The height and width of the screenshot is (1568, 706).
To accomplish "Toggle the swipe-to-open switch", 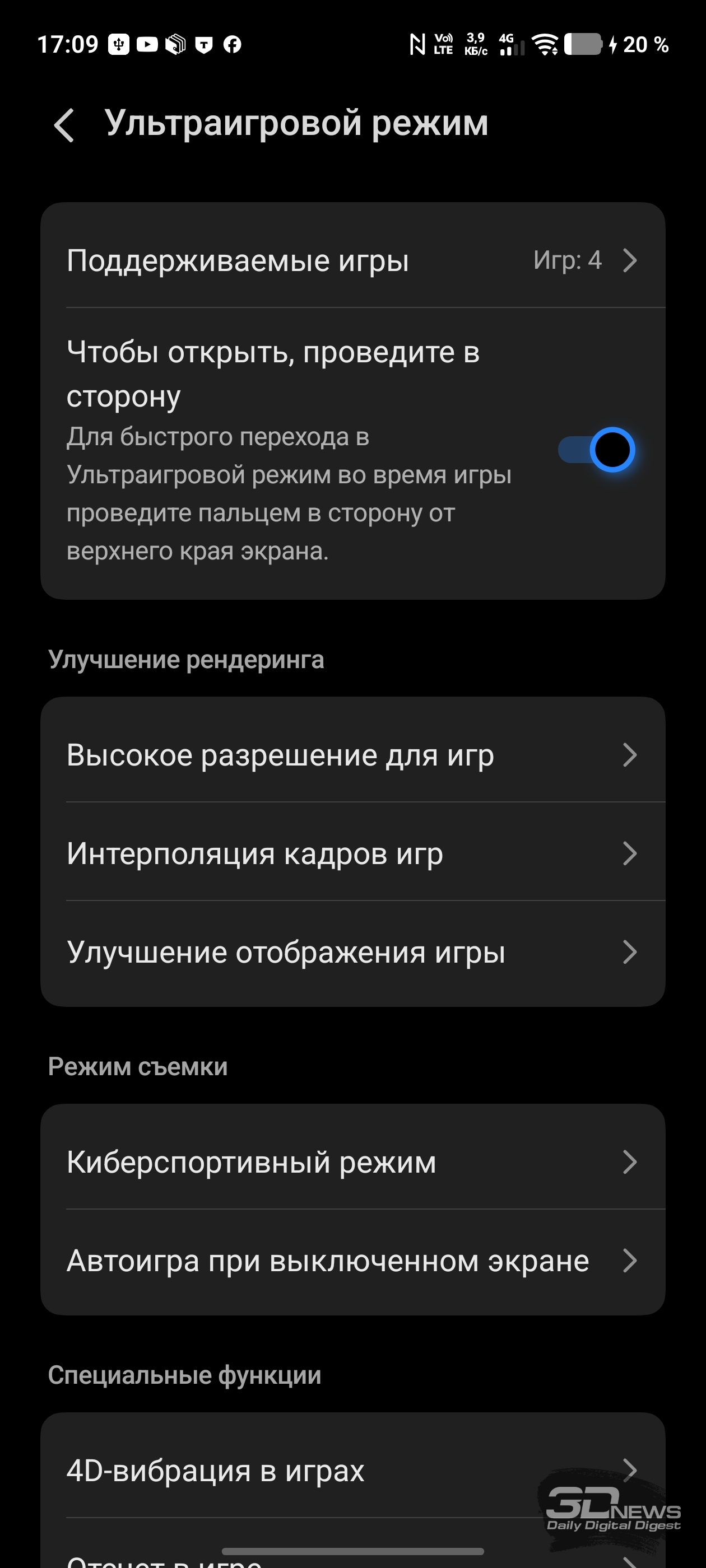I will [x=596, y=450].
